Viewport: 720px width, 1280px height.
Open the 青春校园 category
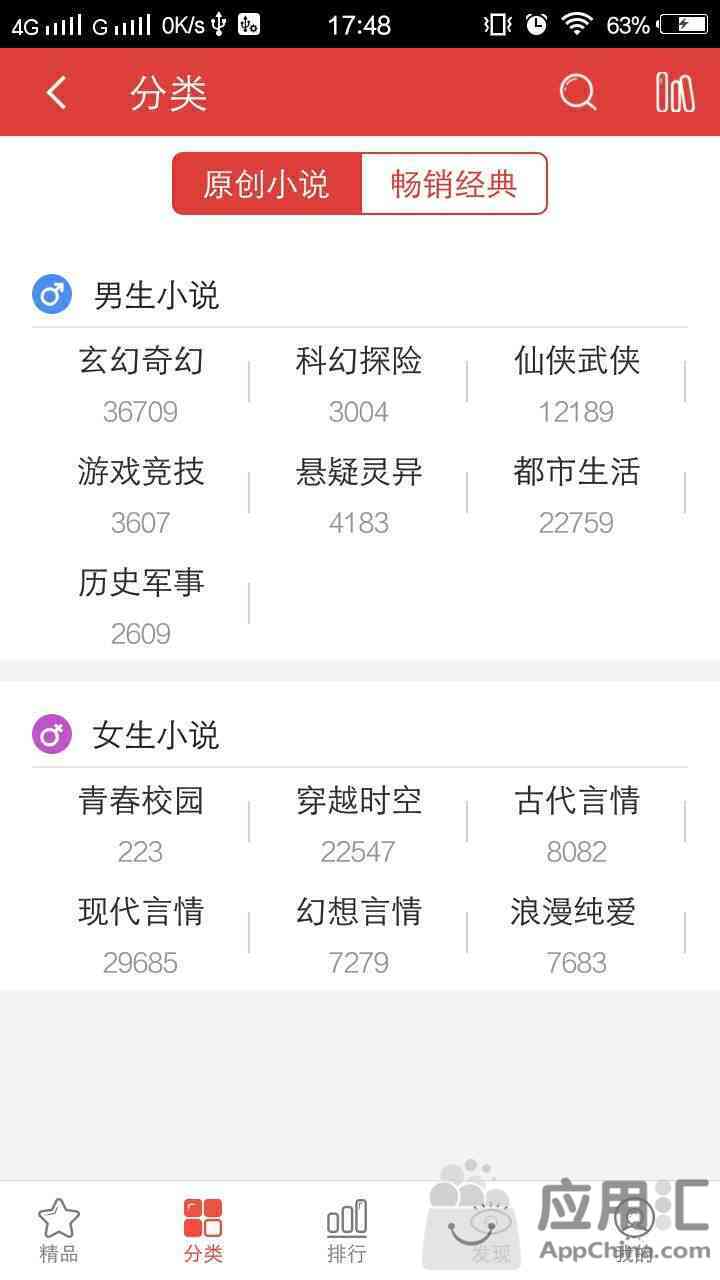[x=141, y=824]
